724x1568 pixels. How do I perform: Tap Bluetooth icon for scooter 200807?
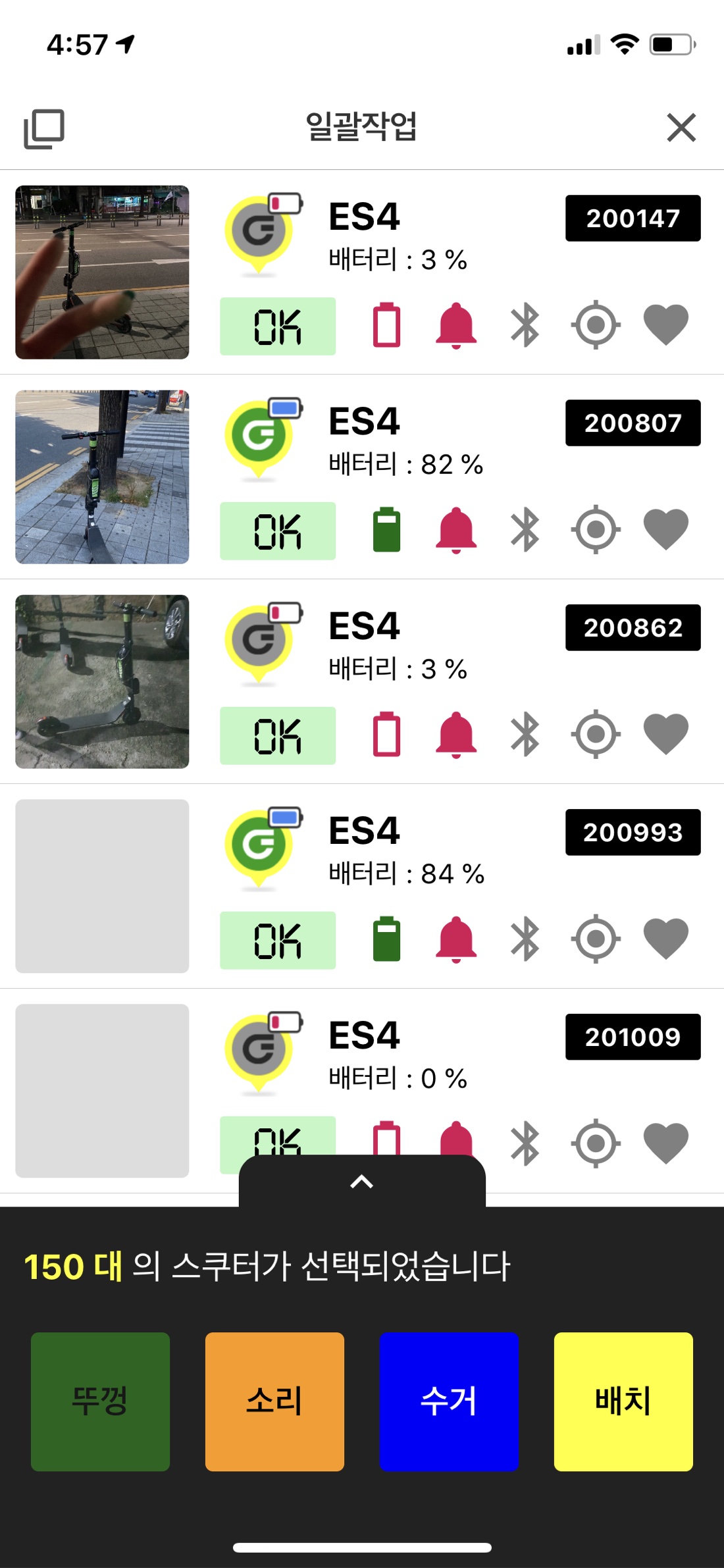click(525, 529)
